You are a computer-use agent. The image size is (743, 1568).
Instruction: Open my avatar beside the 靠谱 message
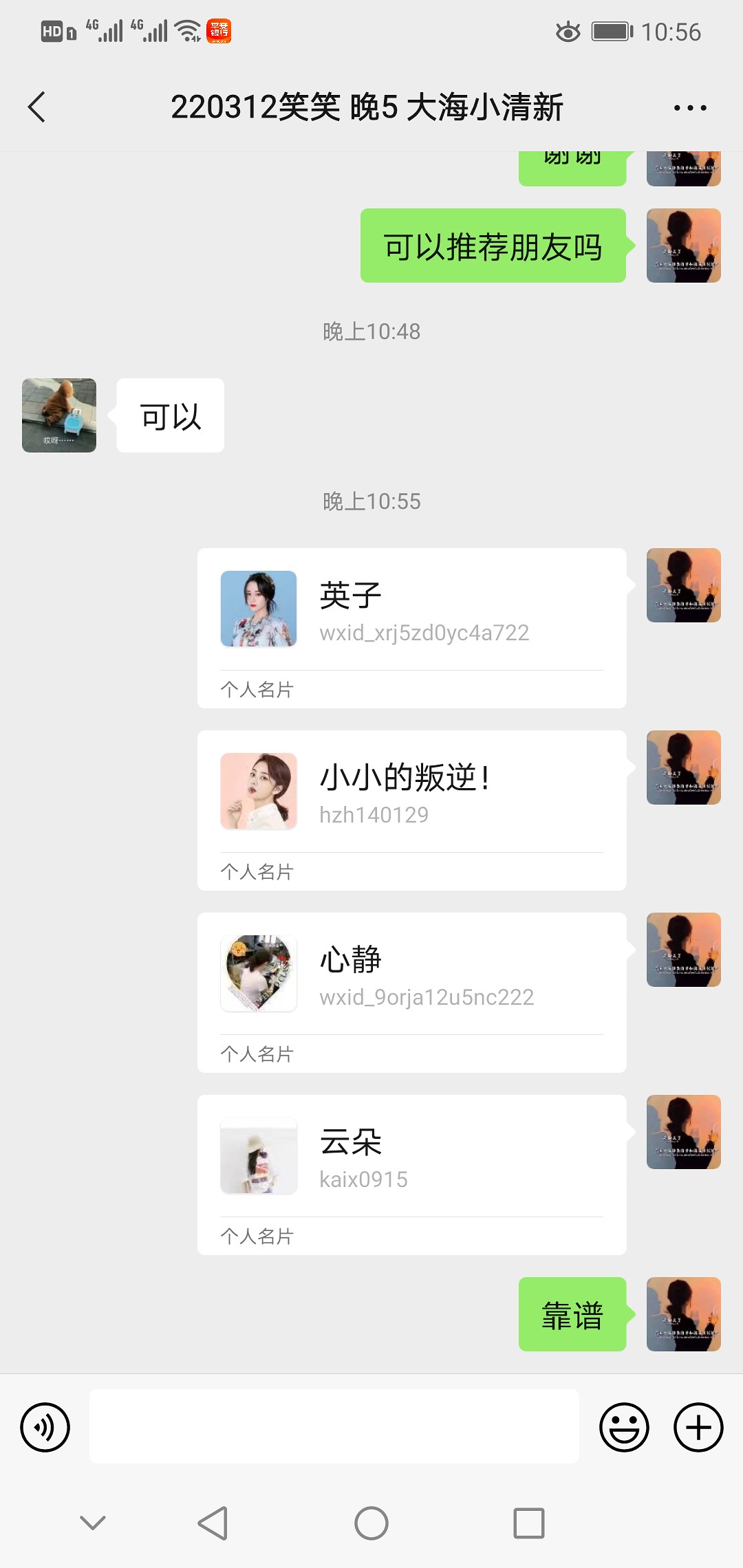click(x=683, y=1314)
